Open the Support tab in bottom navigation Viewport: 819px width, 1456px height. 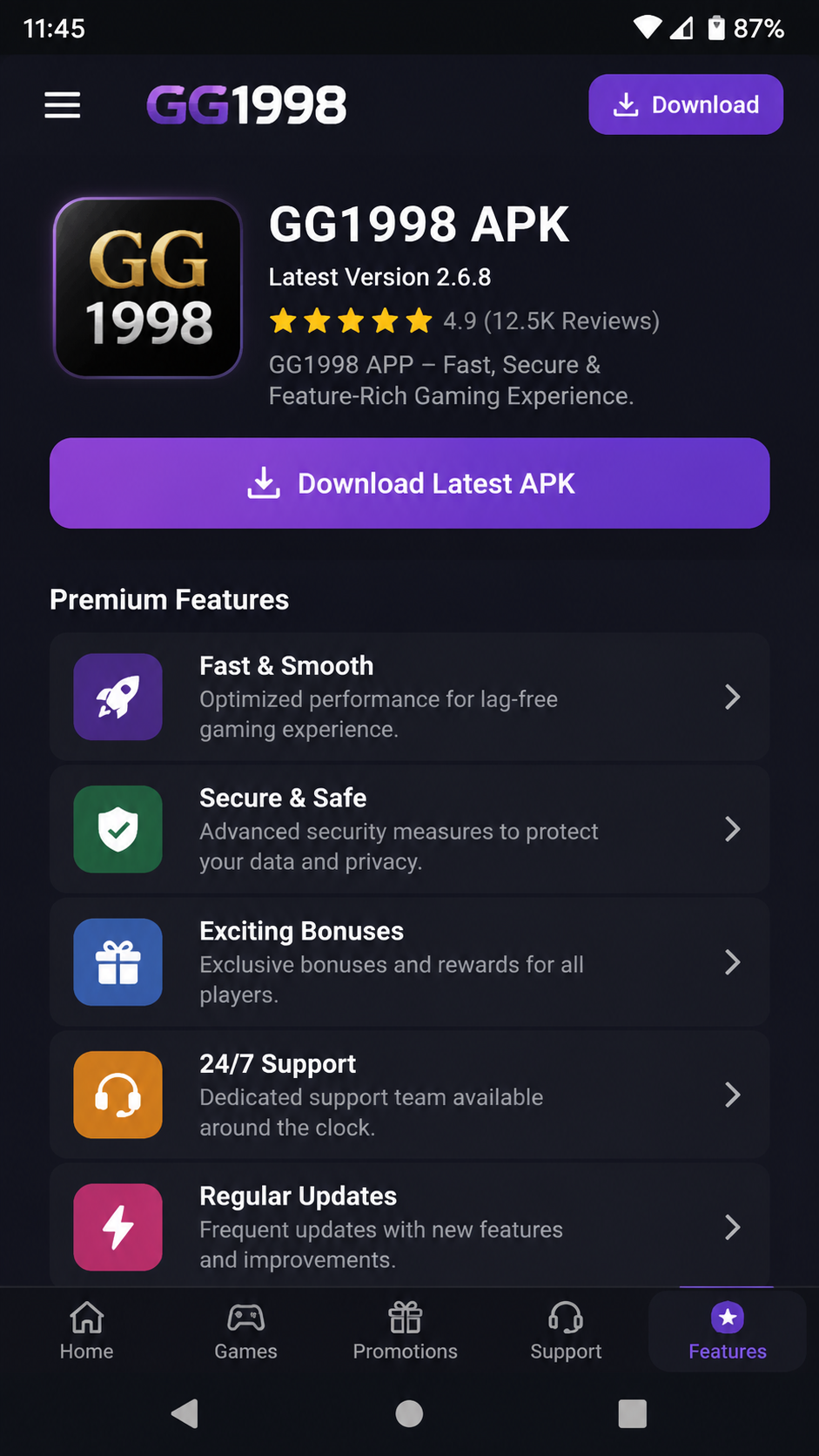[566, 1331]
